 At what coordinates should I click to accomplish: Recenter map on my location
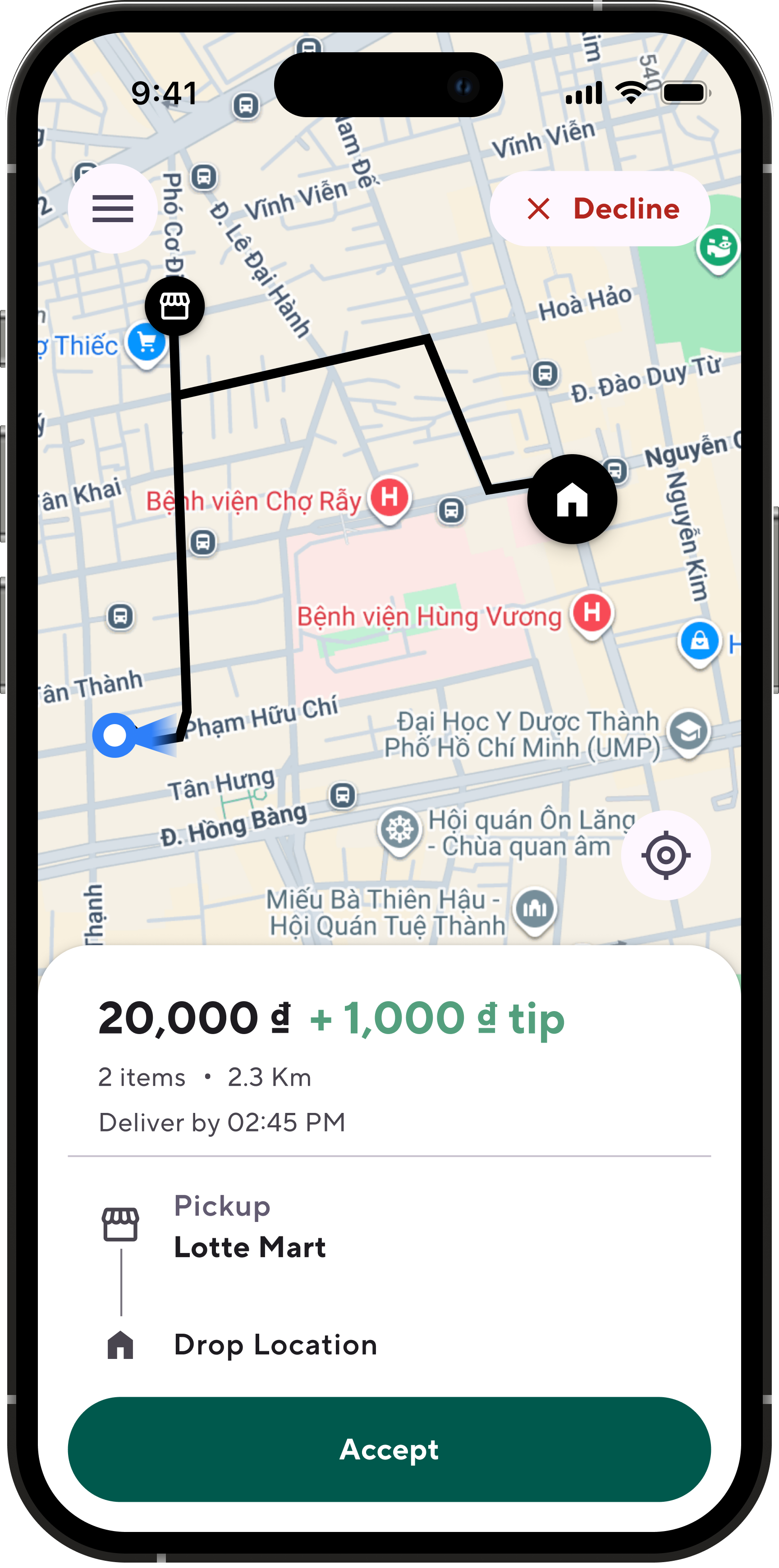tap(666, 855)
